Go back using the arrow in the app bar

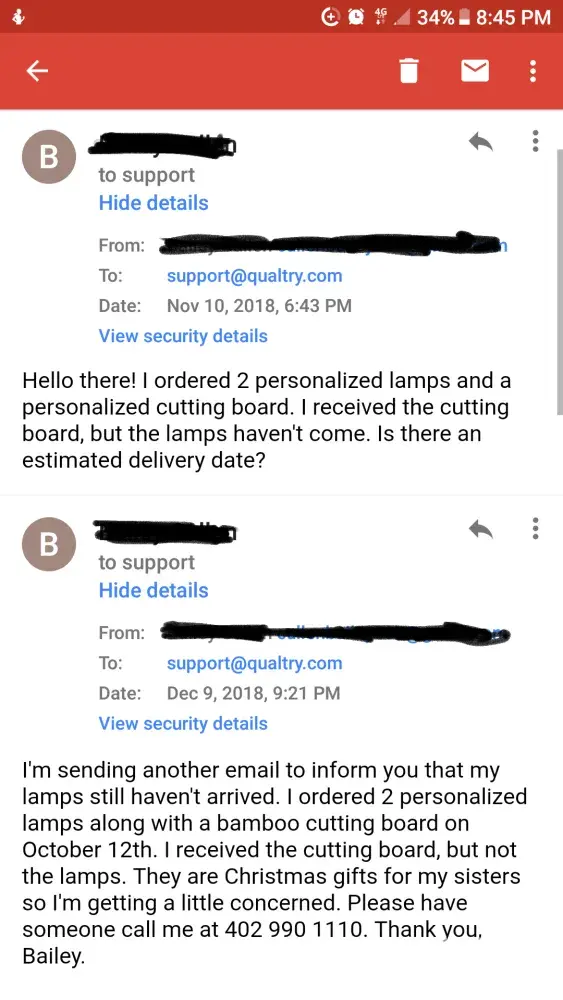(37, 71)
